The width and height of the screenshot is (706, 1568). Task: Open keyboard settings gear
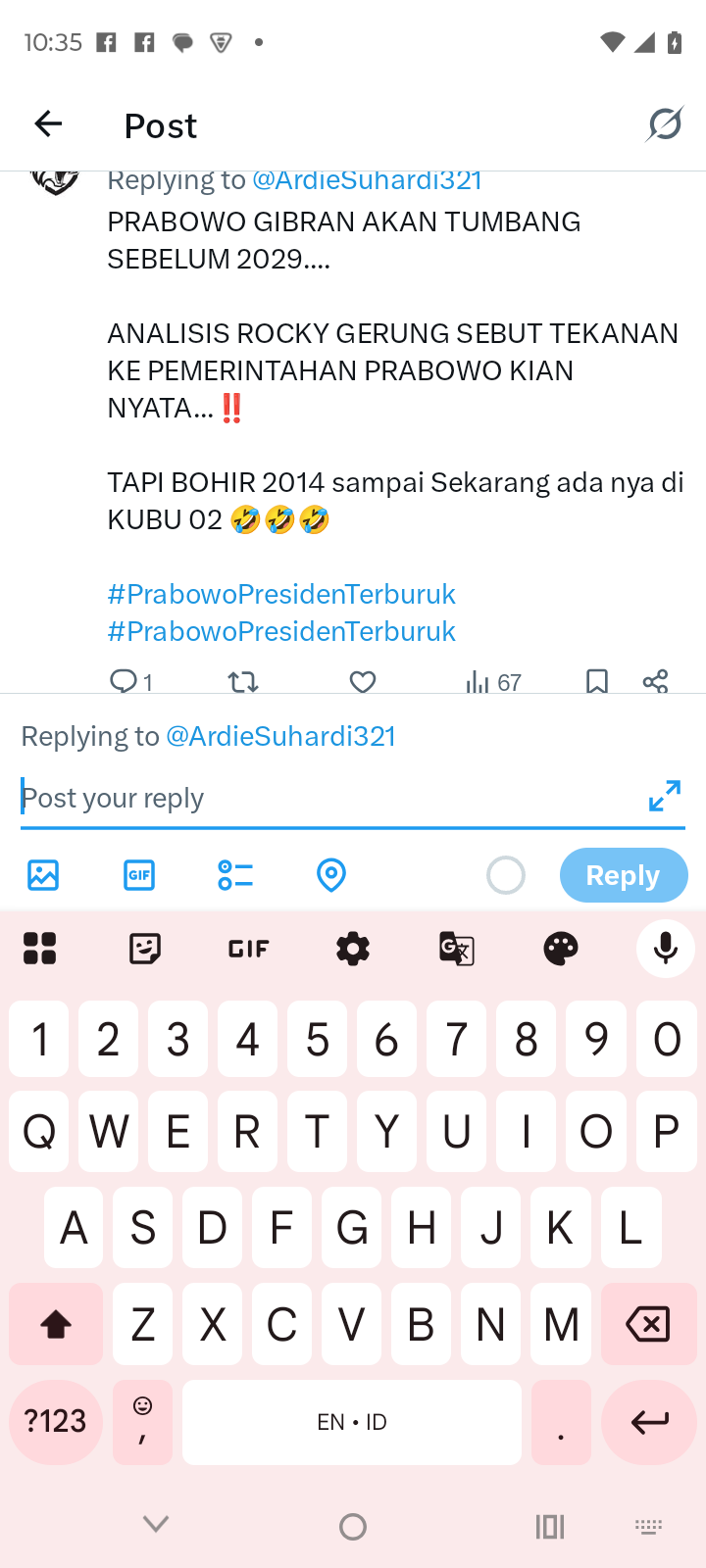353,949
